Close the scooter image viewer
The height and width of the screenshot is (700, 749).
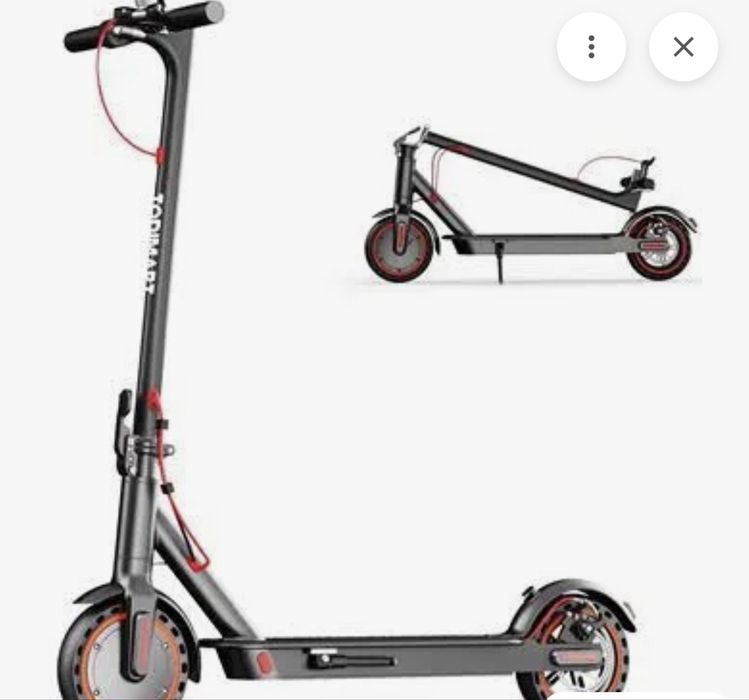(x=683, y=47)
